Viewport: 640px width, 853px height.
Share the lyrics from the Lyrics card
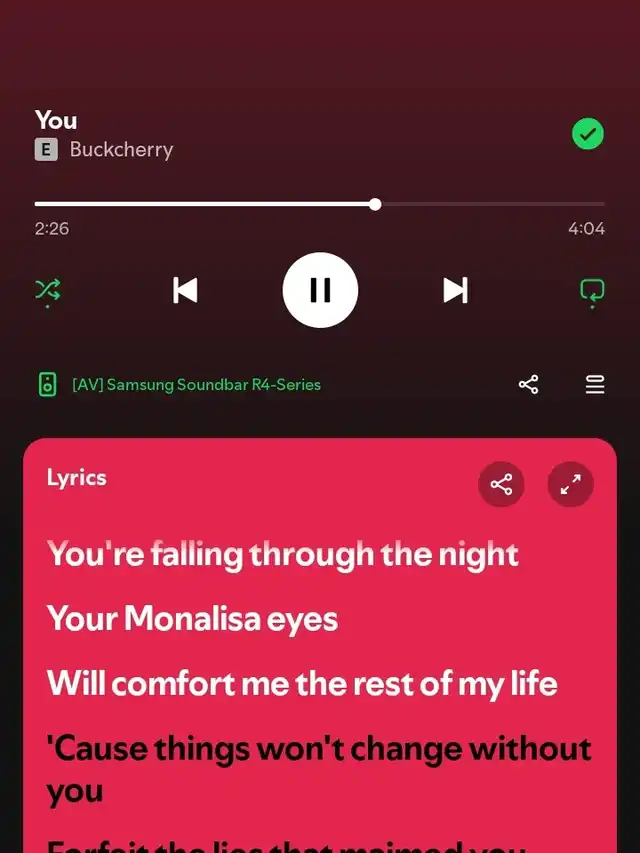tap(501, 485)
